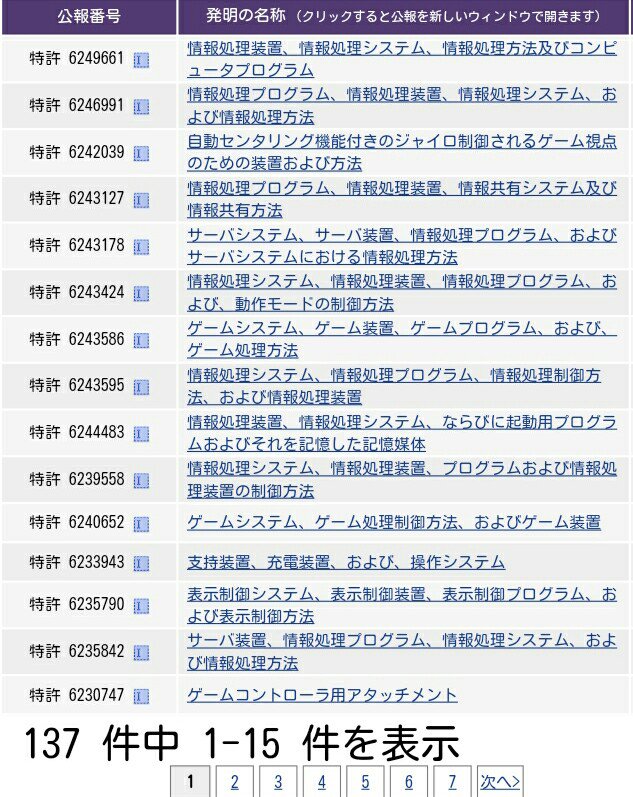Open the title link for patent 6243178

point(402,246)
